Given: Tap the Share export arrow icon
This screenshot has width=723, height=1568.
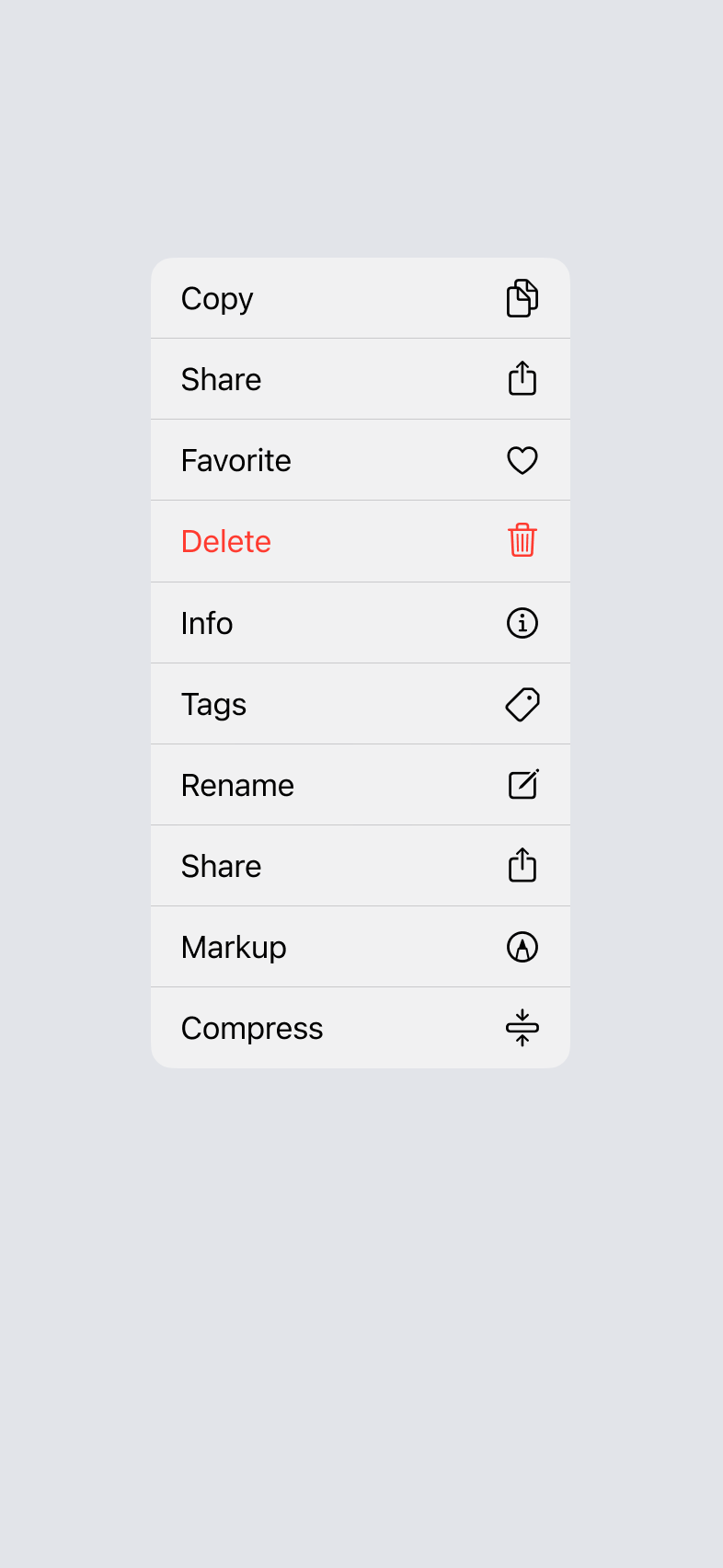Looking at the screenshot, I should pyautogui.click(x=522, y=378).
